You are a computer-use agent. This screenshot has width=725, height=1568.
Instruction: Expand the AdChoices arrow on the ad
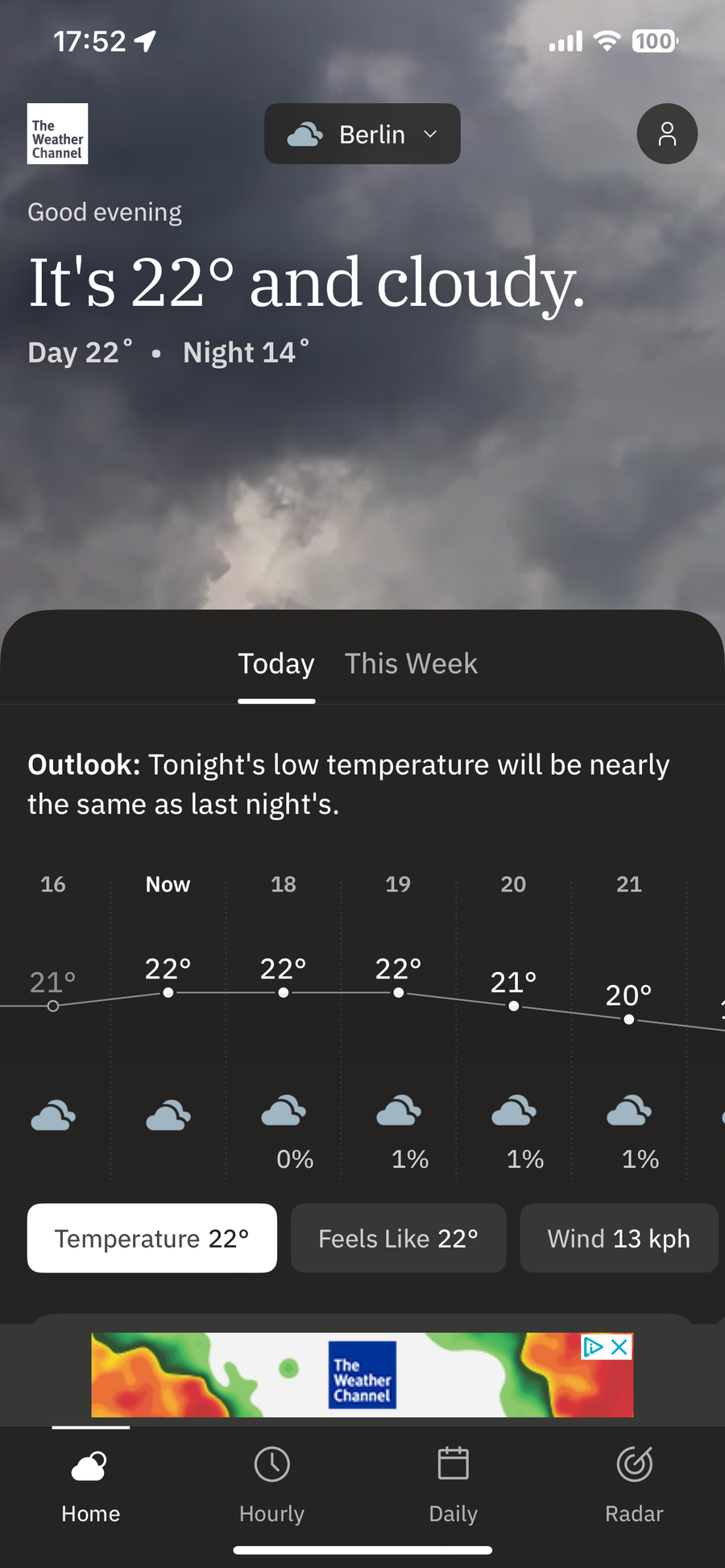(593, 1346)
